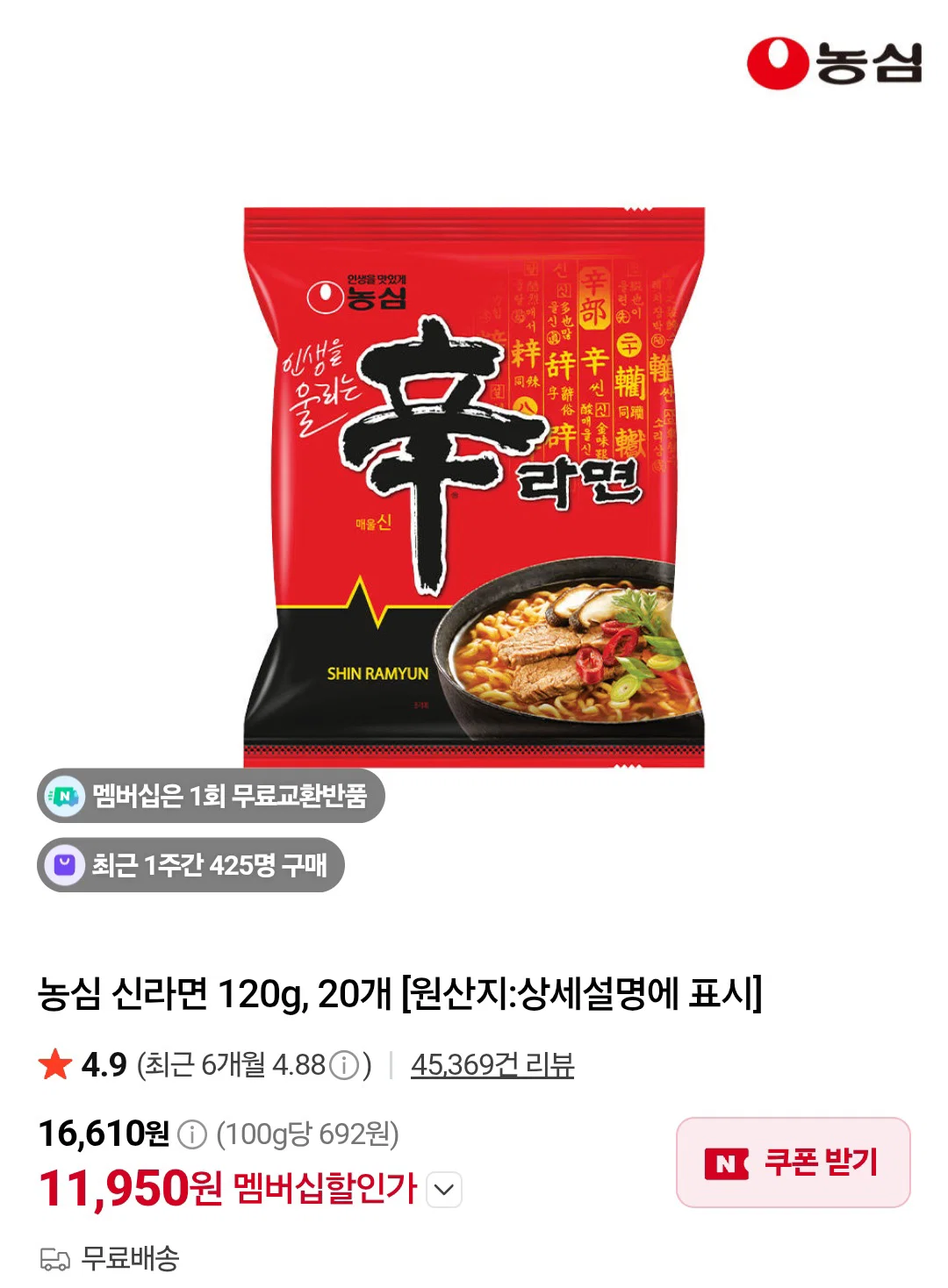Open the 신라면 product image
Screen dimensions: 948x1288
coord(474,487)
